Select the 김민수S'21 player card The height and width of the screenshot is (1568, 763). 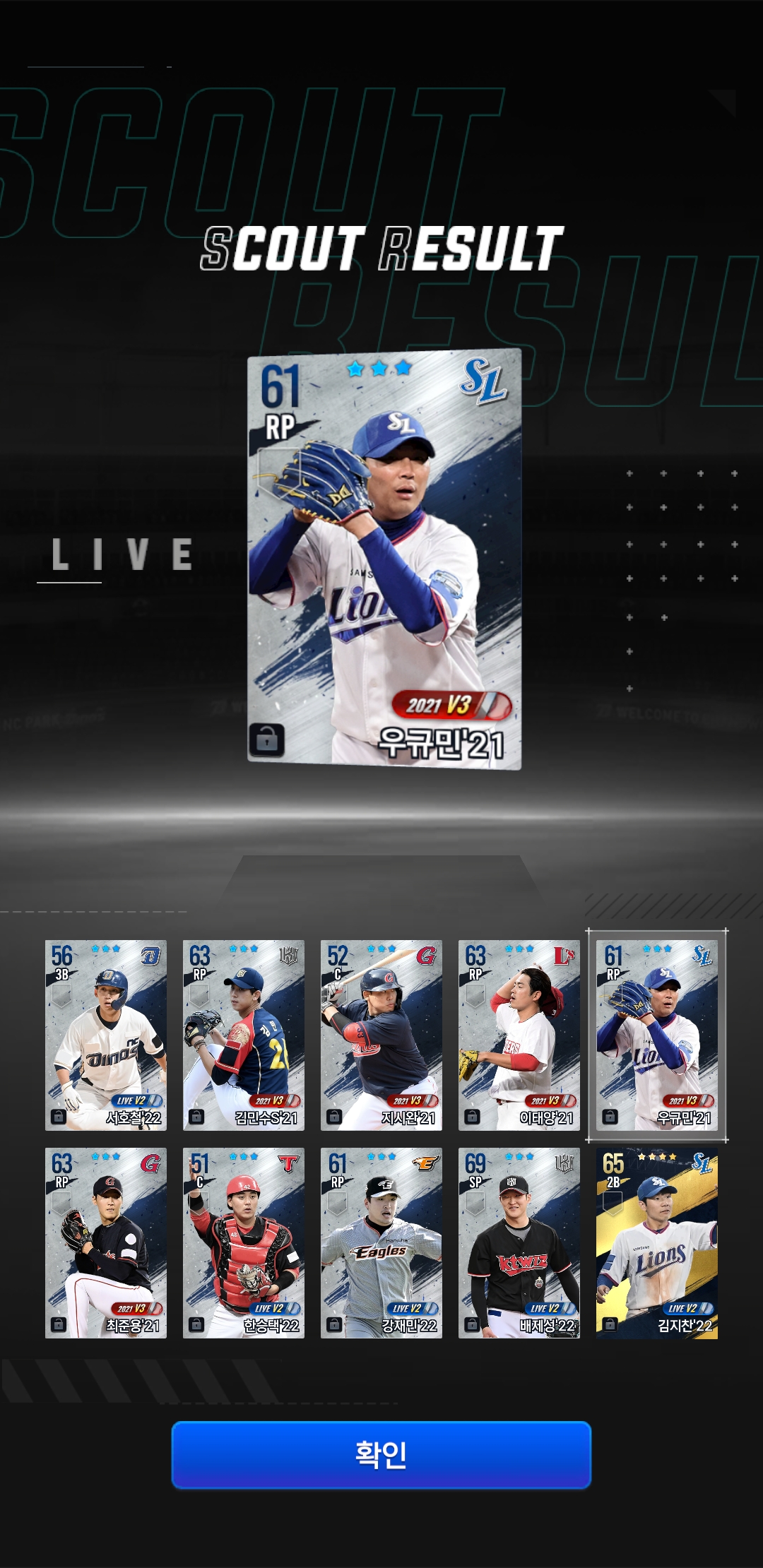point(244,1035)
